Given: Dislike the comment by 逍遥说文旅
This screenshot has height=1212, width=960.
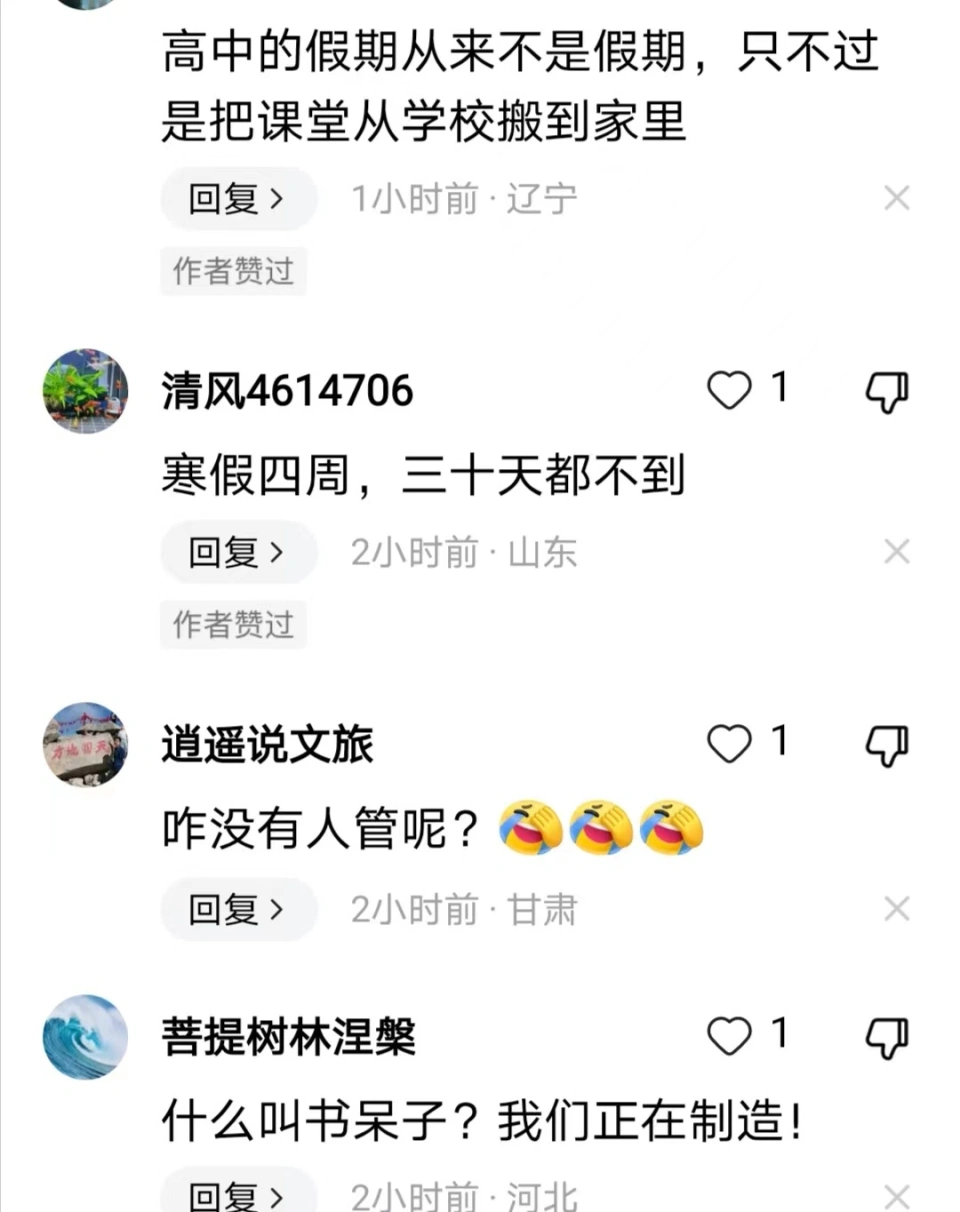Looking at the screenshot, I should (887, 746).
